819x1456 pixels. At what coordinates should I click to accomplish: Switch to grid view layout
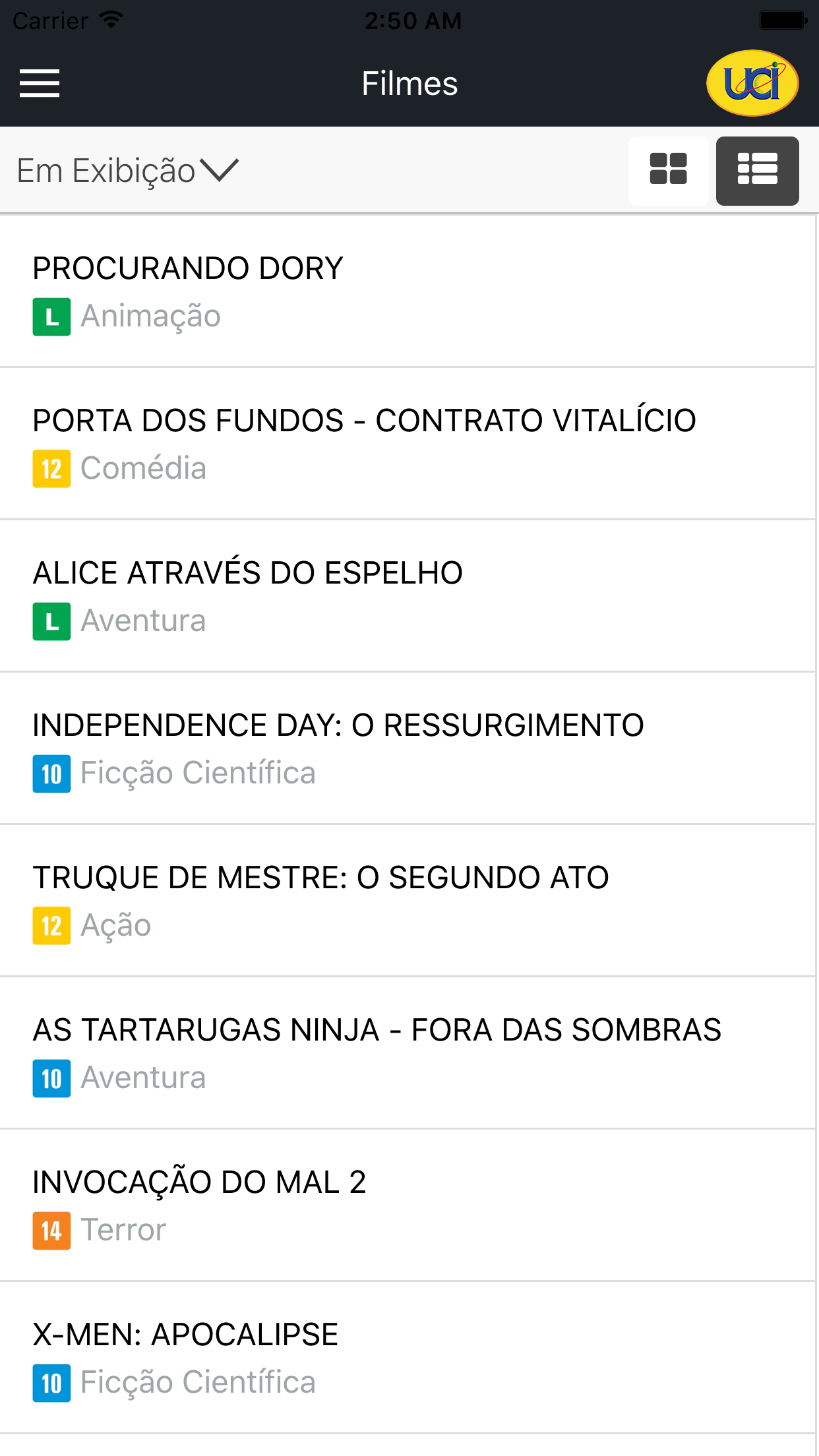point(668,171)
